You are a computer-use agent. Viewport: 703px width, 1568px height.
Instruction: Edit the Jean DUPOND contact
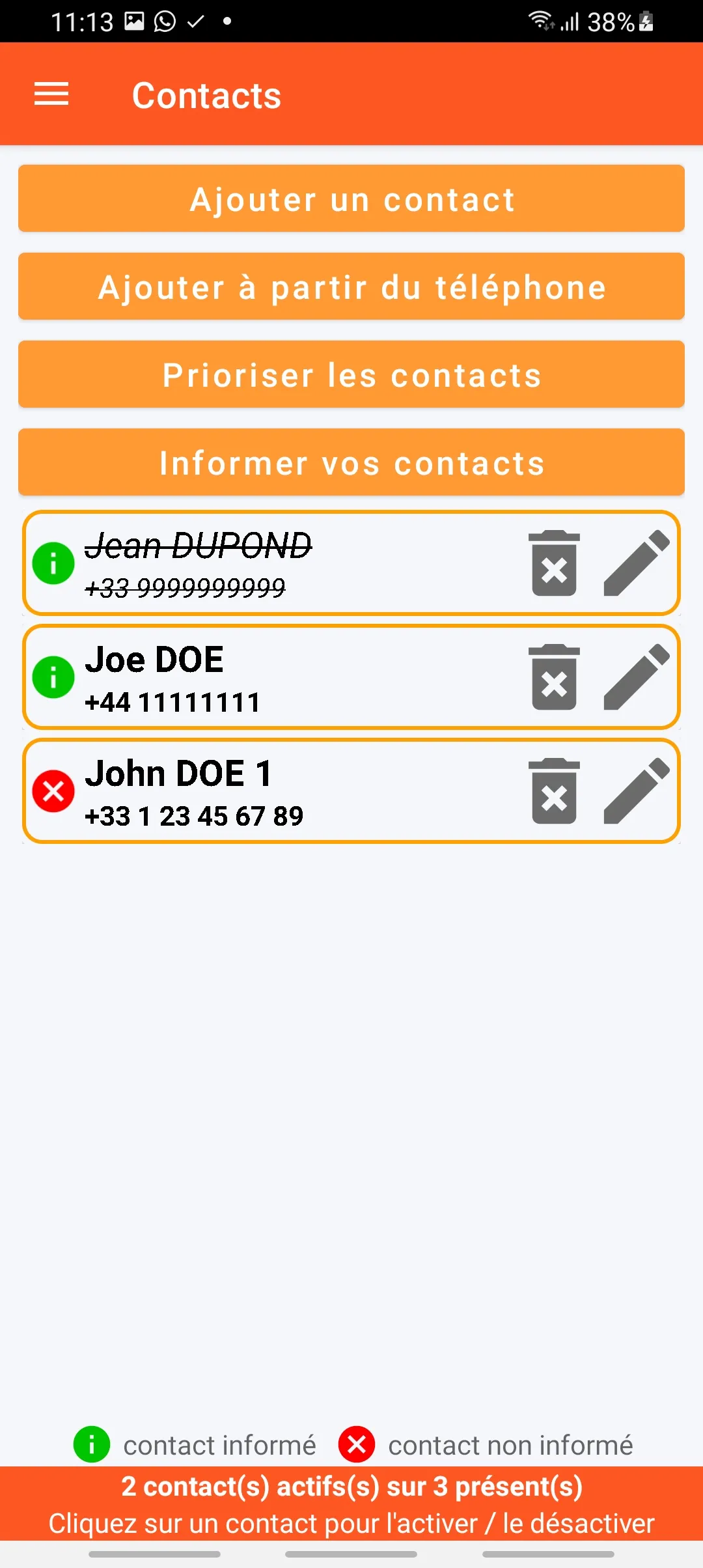[637, 563]
